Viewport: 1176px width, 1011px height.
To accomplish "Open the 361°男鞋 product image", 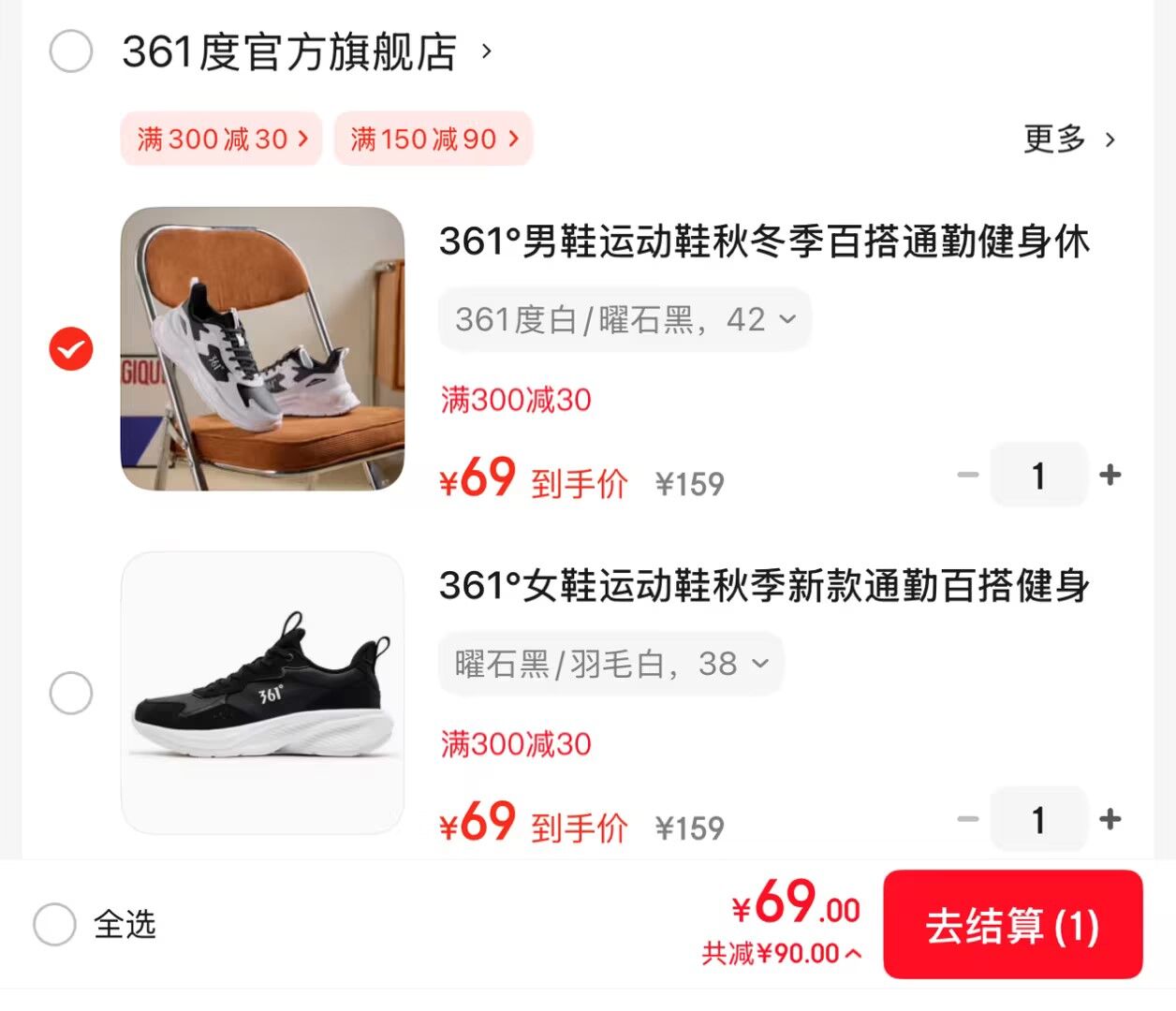I will tap(262, 348).
